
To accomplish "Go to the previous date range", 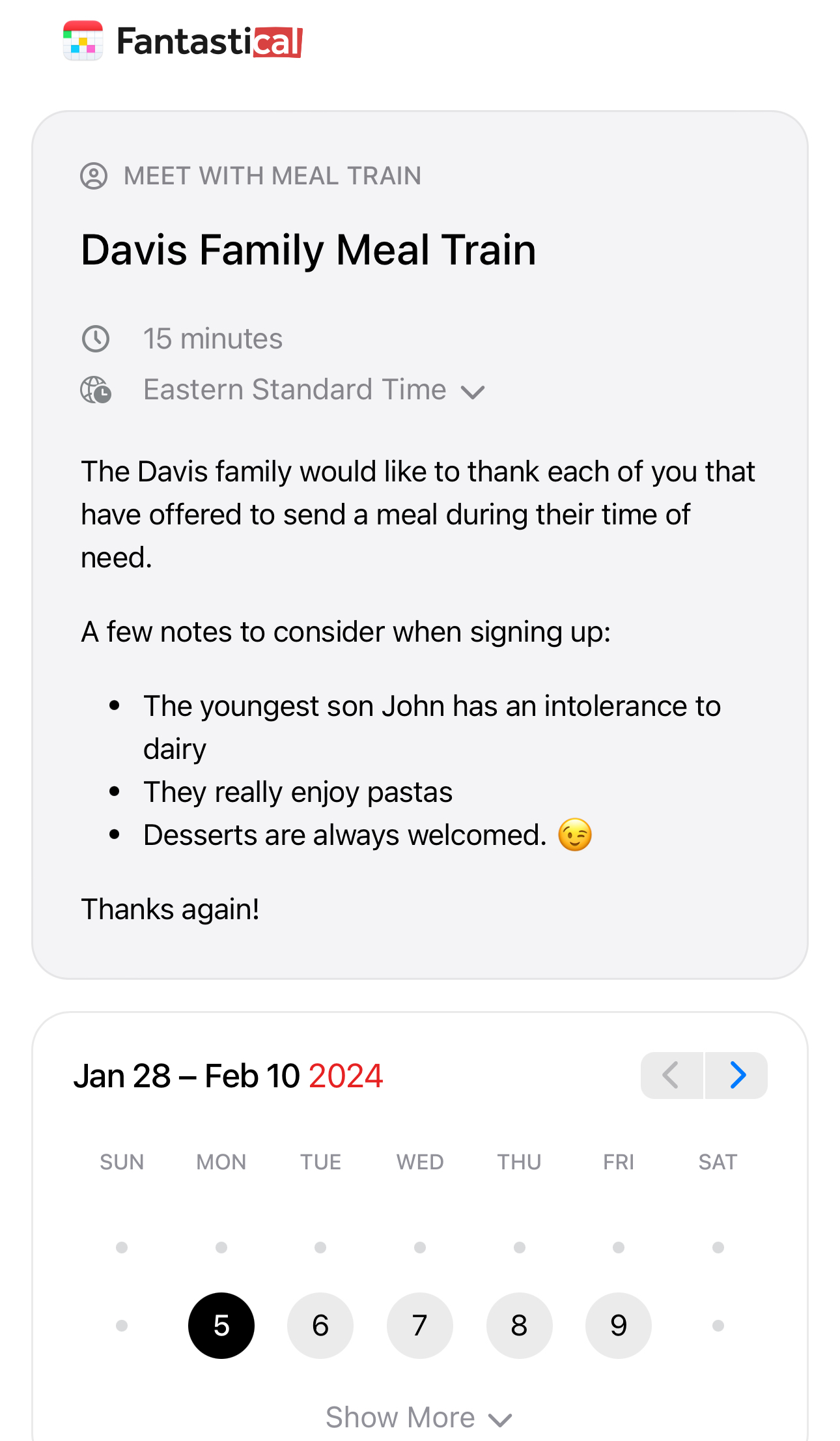I will click(x=671, y=1076).
